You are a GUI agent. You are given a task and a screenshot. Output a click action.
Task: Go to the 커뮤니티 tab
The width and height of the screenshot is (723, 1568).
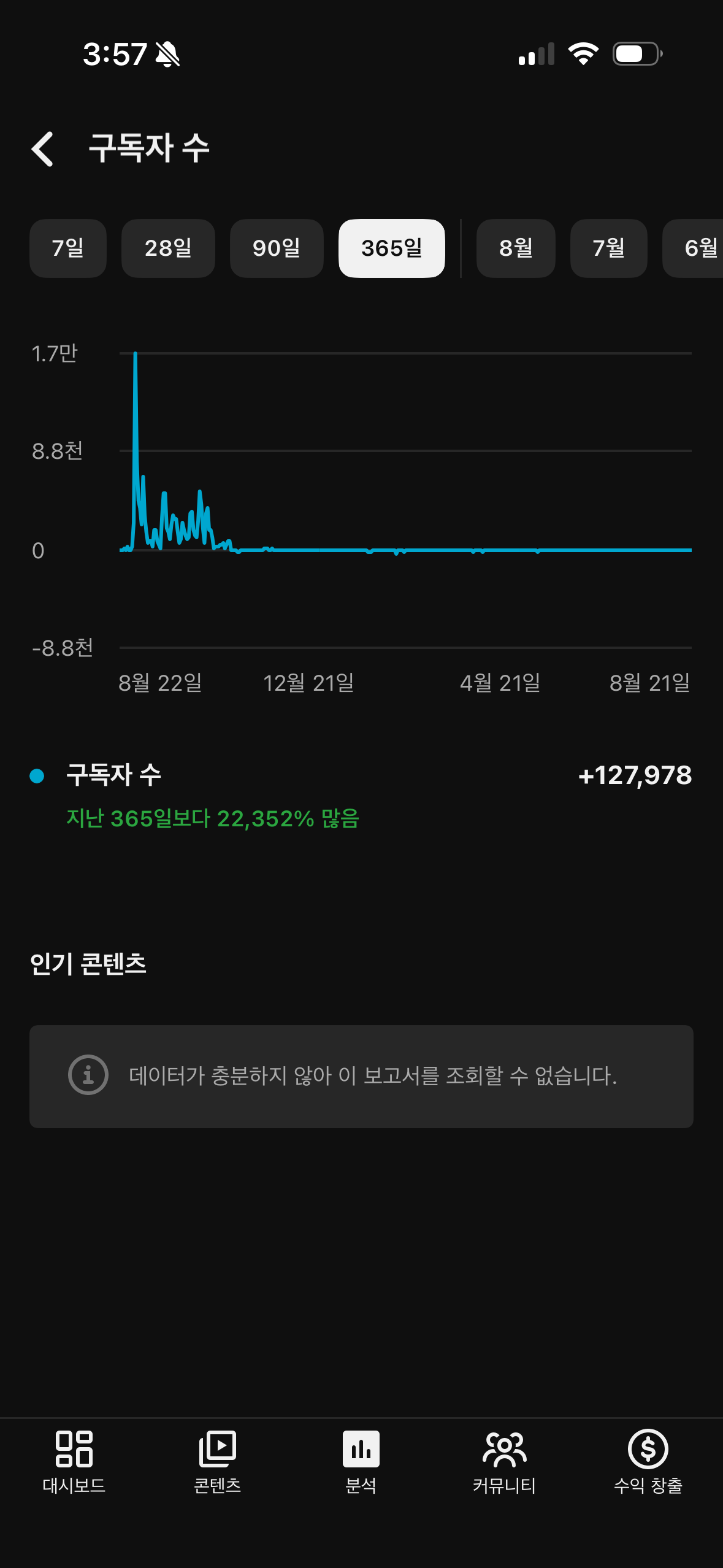(x=504, y=1462)
